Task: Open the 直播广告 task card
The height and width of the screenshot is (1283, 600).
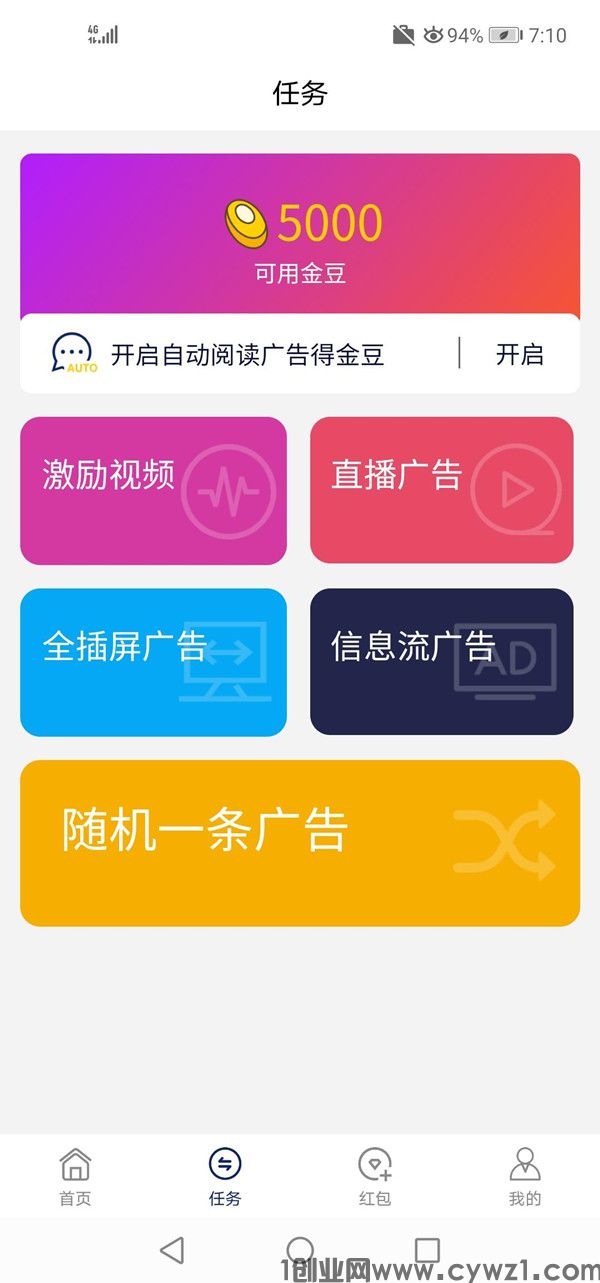Action: [x=441, y=490]
